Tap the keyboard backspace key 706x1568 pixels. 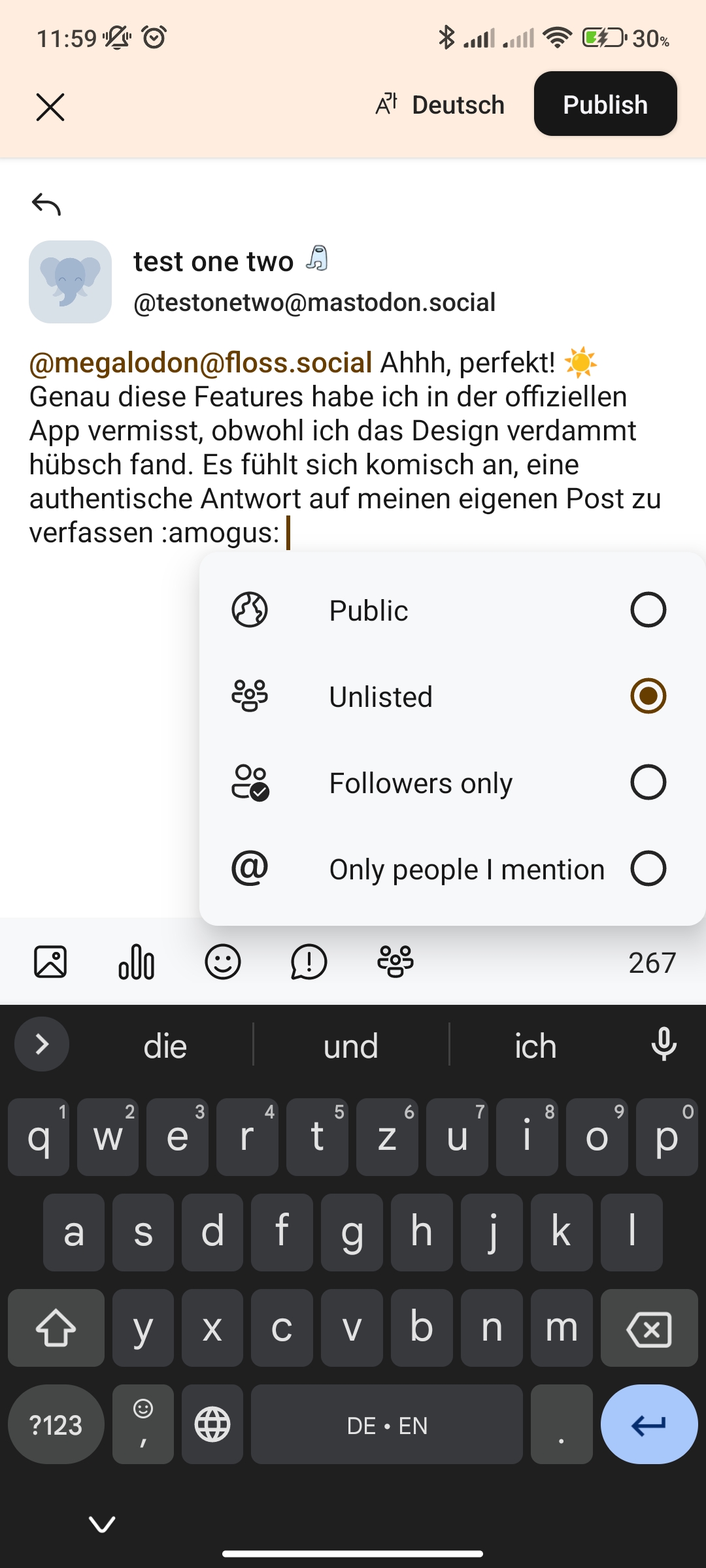tap(648, 1328)
